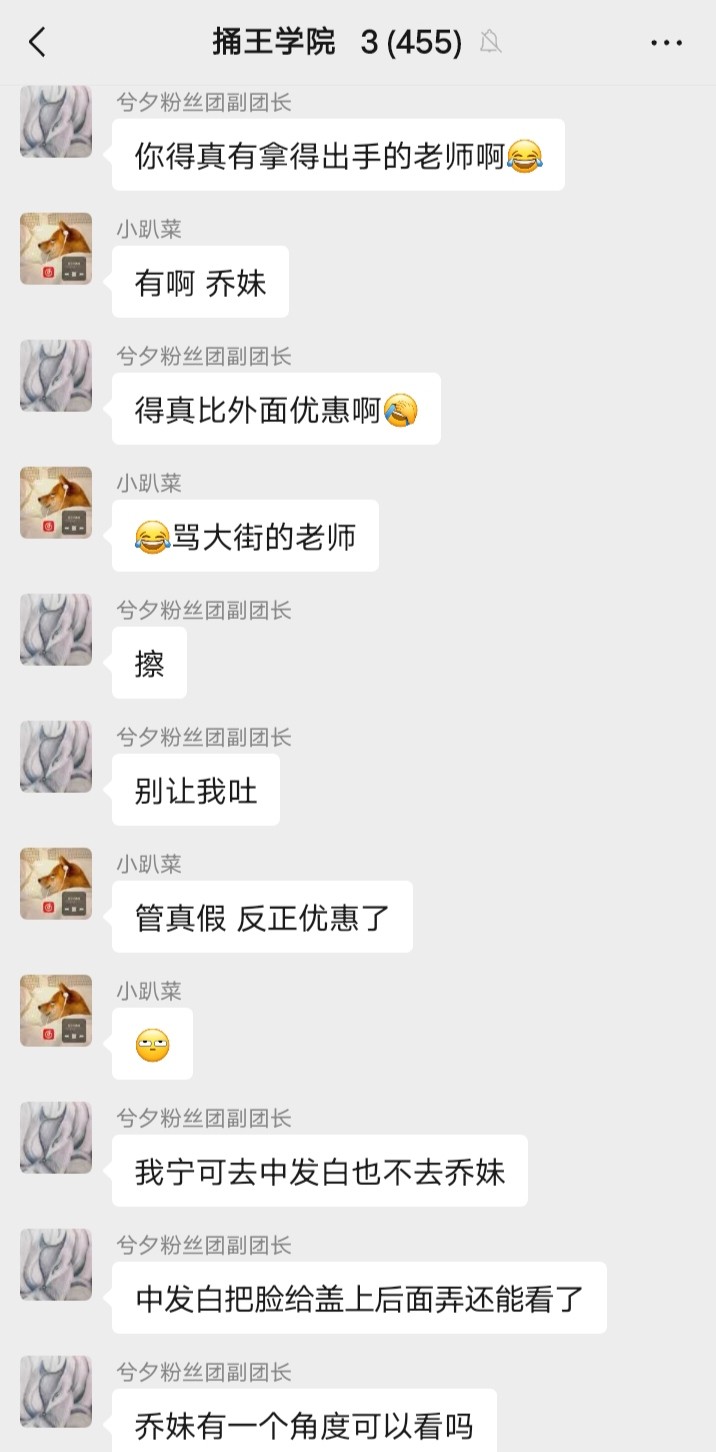Screen dimensions: 716x1452
Task: Open avatar beside "管真假 反正优惠了"
Action: tap(56, 883)
